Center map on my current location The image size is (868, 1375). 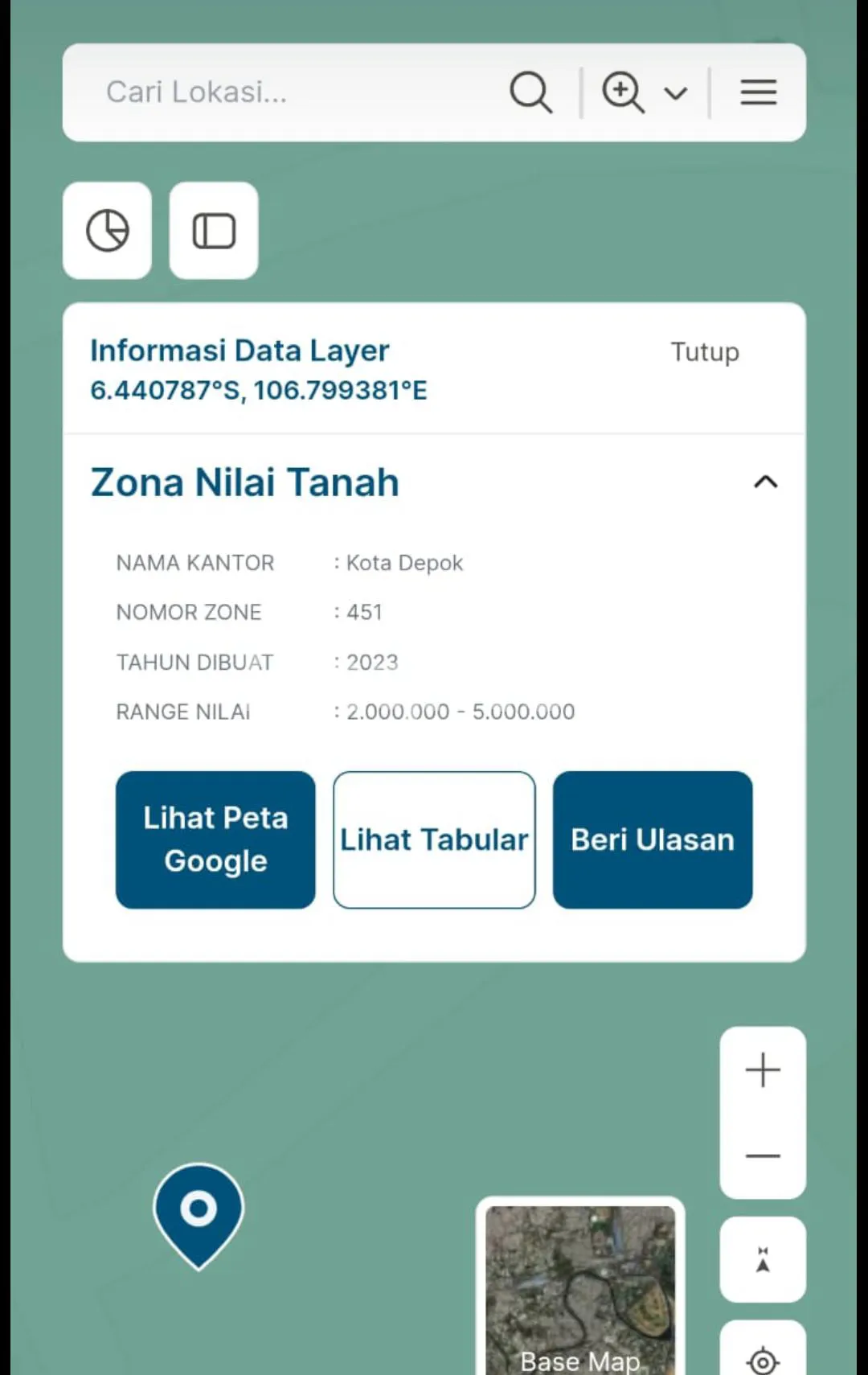point(763,1359)
